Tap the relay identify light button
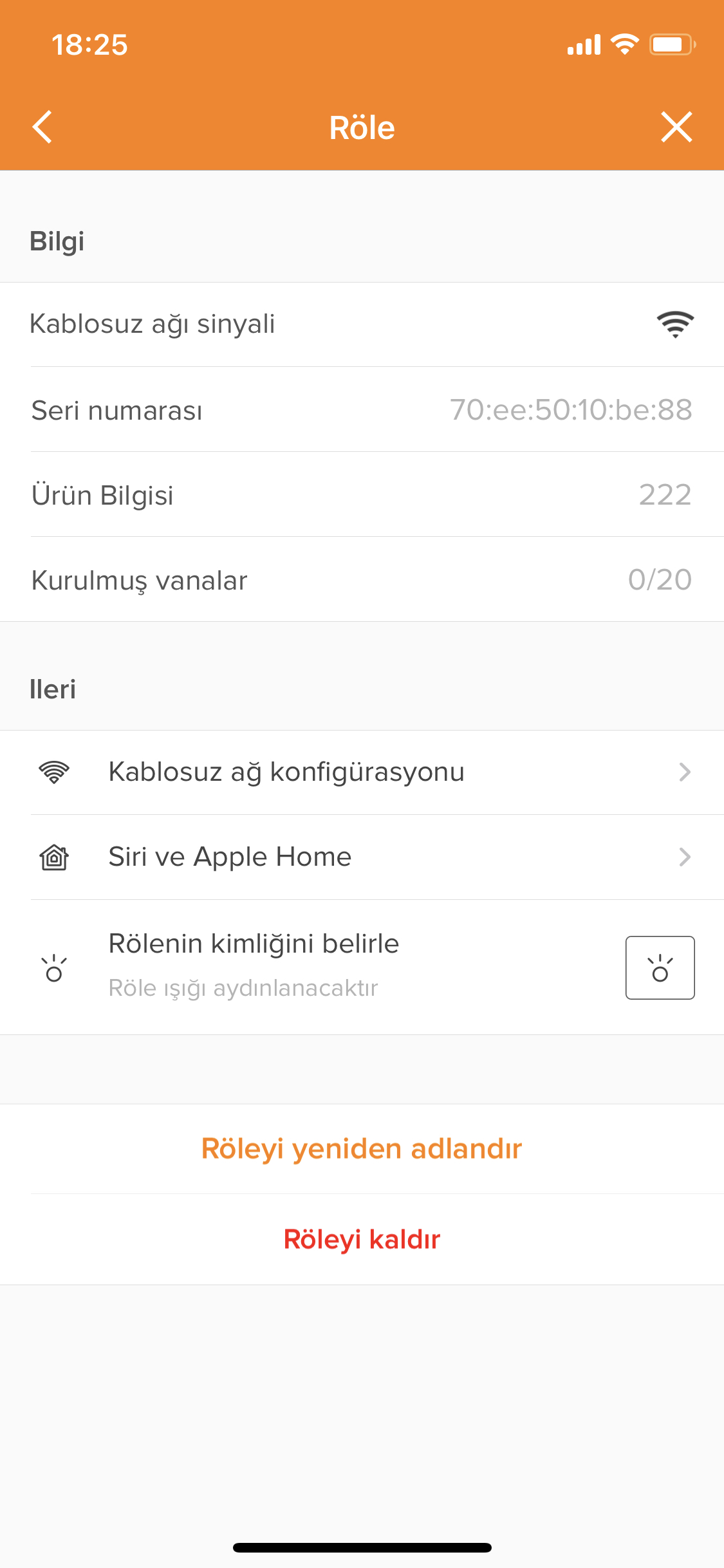 coord(660,967)
